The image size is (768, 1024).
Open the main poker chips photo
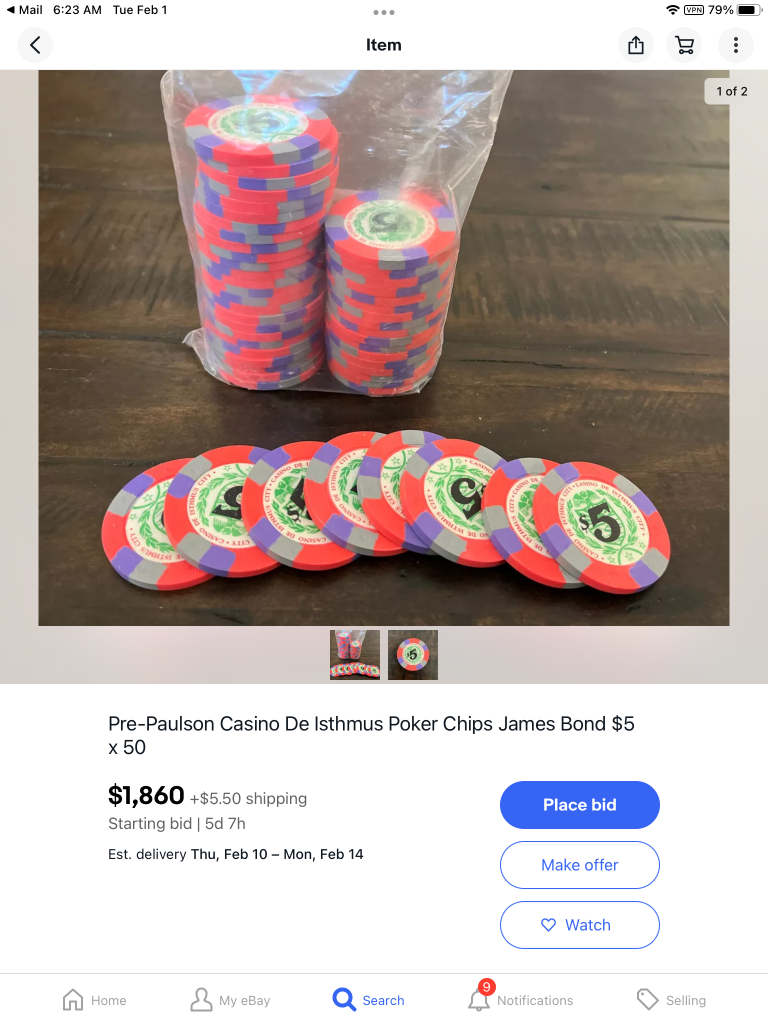(384, 348)
